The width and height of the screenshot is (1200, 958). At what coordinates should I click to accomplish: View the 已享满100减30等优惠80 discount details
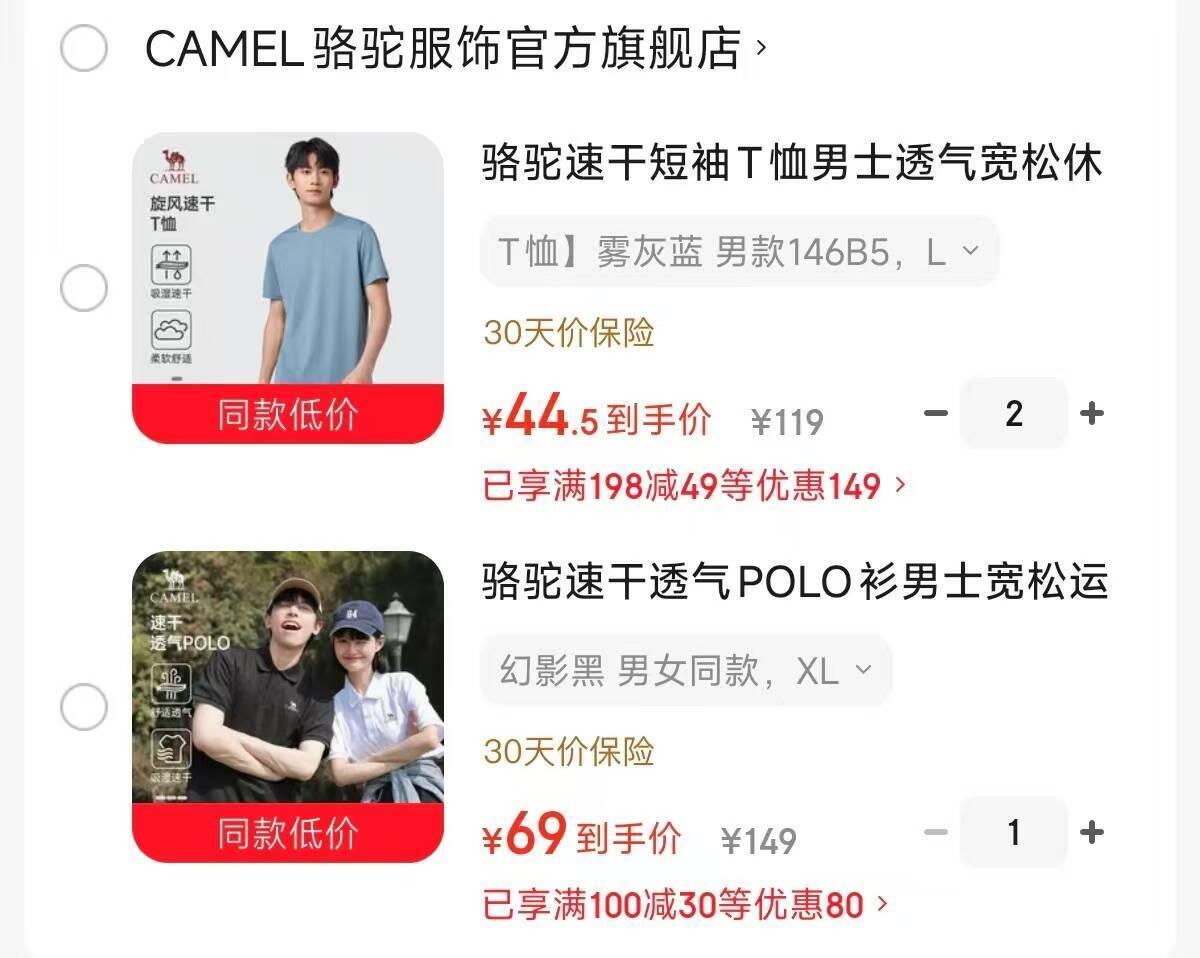coord(685,906)
